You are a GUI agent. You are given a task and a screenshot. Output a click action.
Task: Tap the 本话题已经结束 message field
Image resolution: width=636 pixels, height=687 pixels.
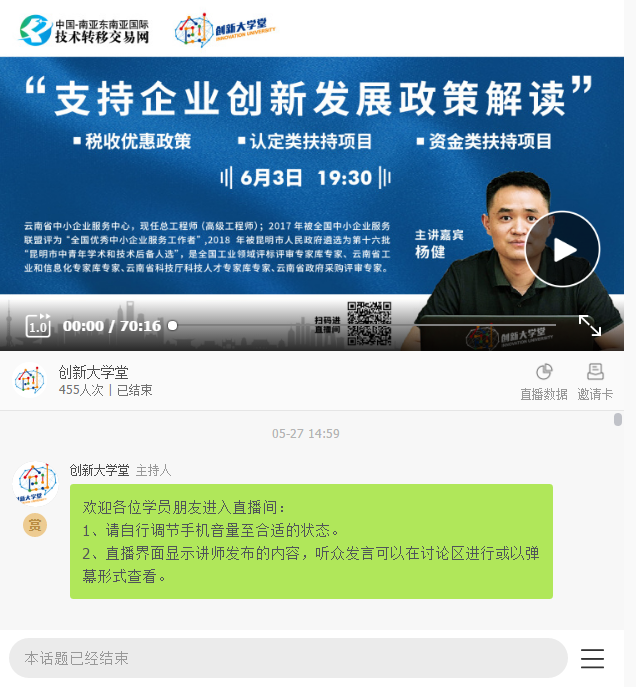pyautogui.click(x=288, y=658)
